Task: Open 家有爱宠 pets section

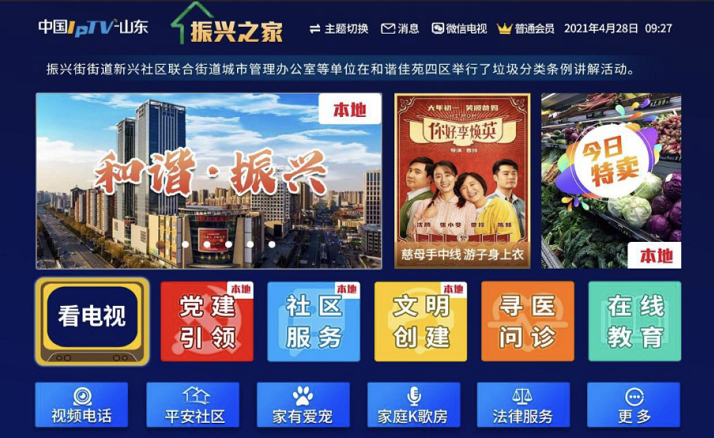Action: pyautogui.click(x=302, y=405)
